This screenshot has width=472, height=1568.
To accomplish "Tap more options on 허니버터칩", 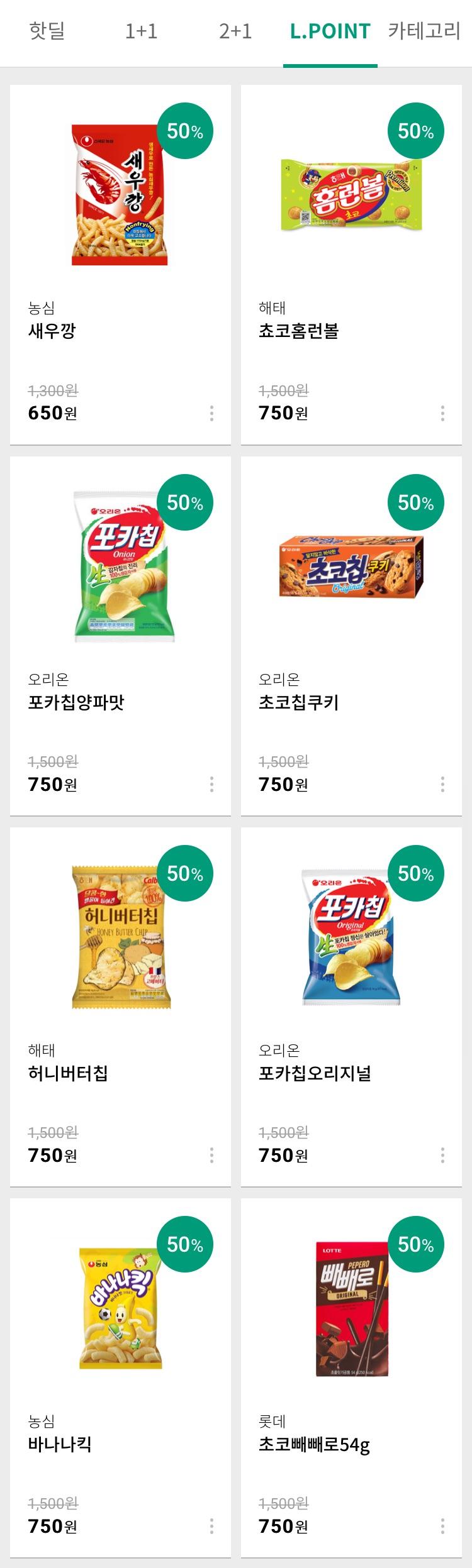I will pos(211,1155).
